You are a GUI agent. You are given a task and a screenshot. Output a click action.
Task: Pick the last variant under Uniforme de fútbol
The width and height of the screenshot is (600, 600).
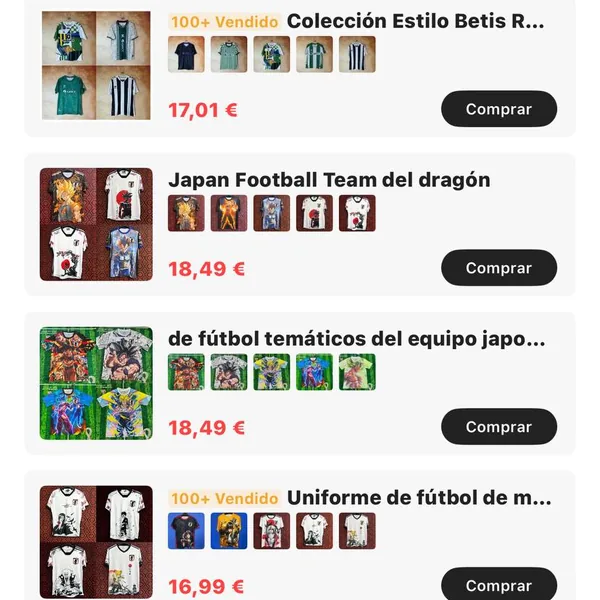pyautogui.click(x=357, y=531)
